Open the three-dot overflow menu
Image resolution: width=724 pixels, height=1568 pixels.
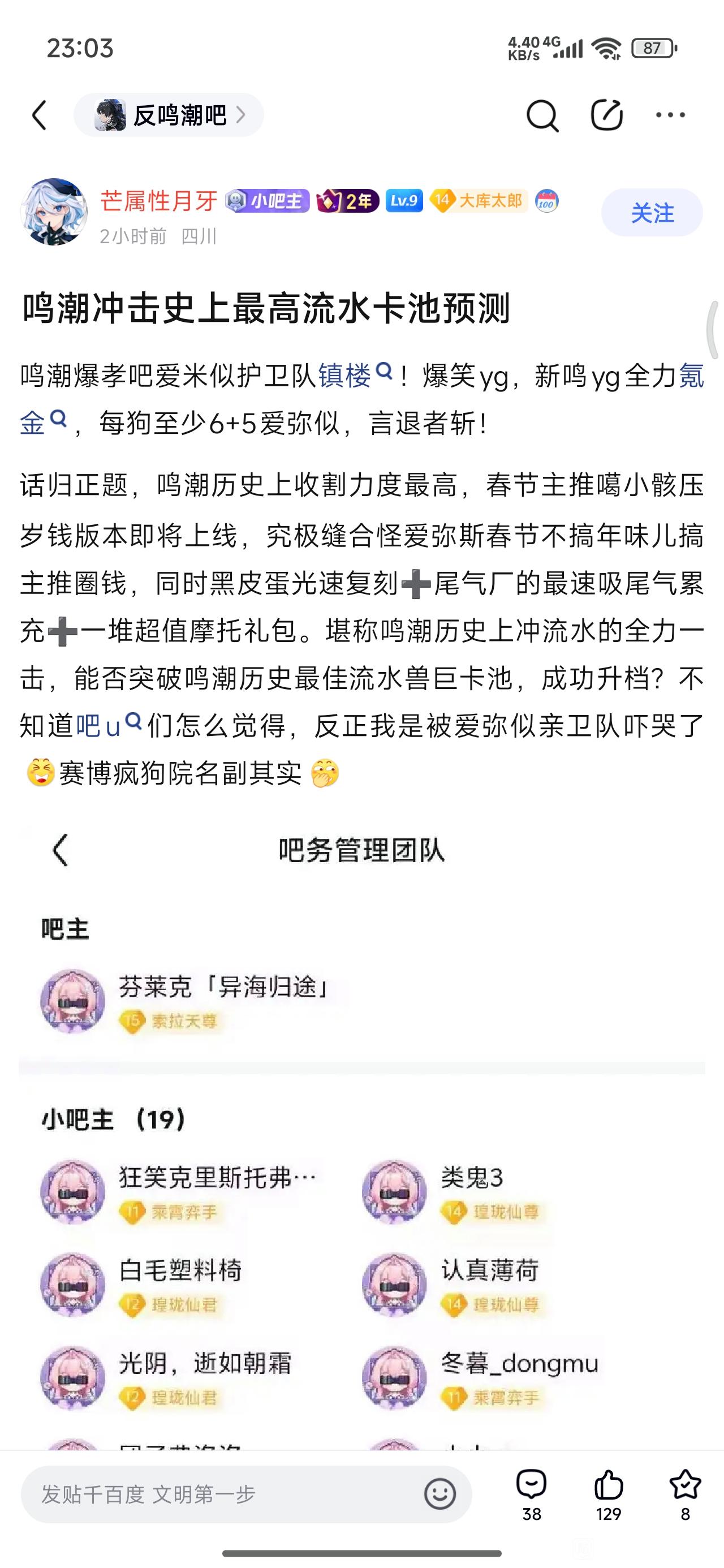pyautogui.click(x=670, y=115)
